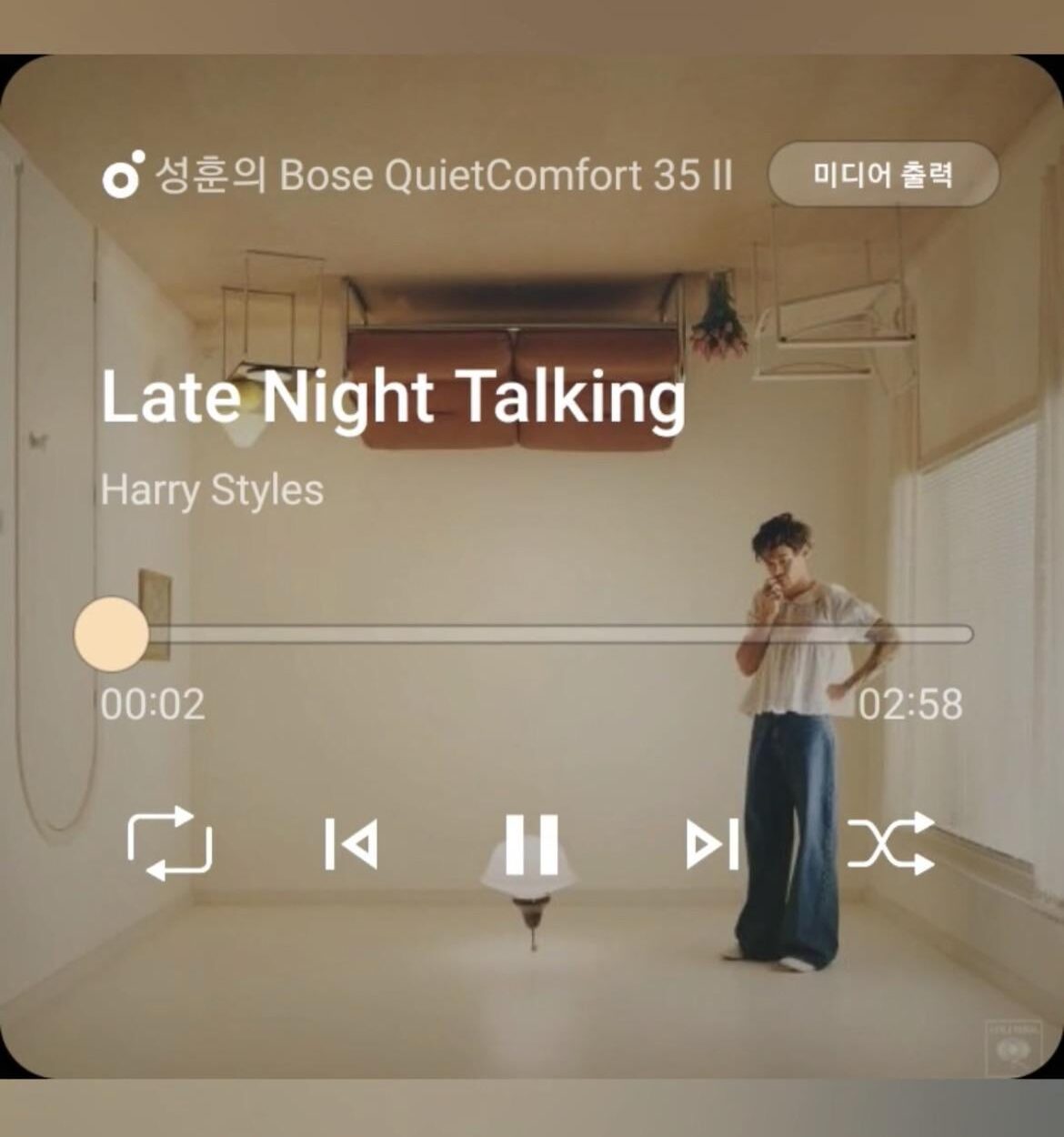The image size is (1064, 1137).
Task: Toggle the shuffle icon
Action: [x=891, y=843]
